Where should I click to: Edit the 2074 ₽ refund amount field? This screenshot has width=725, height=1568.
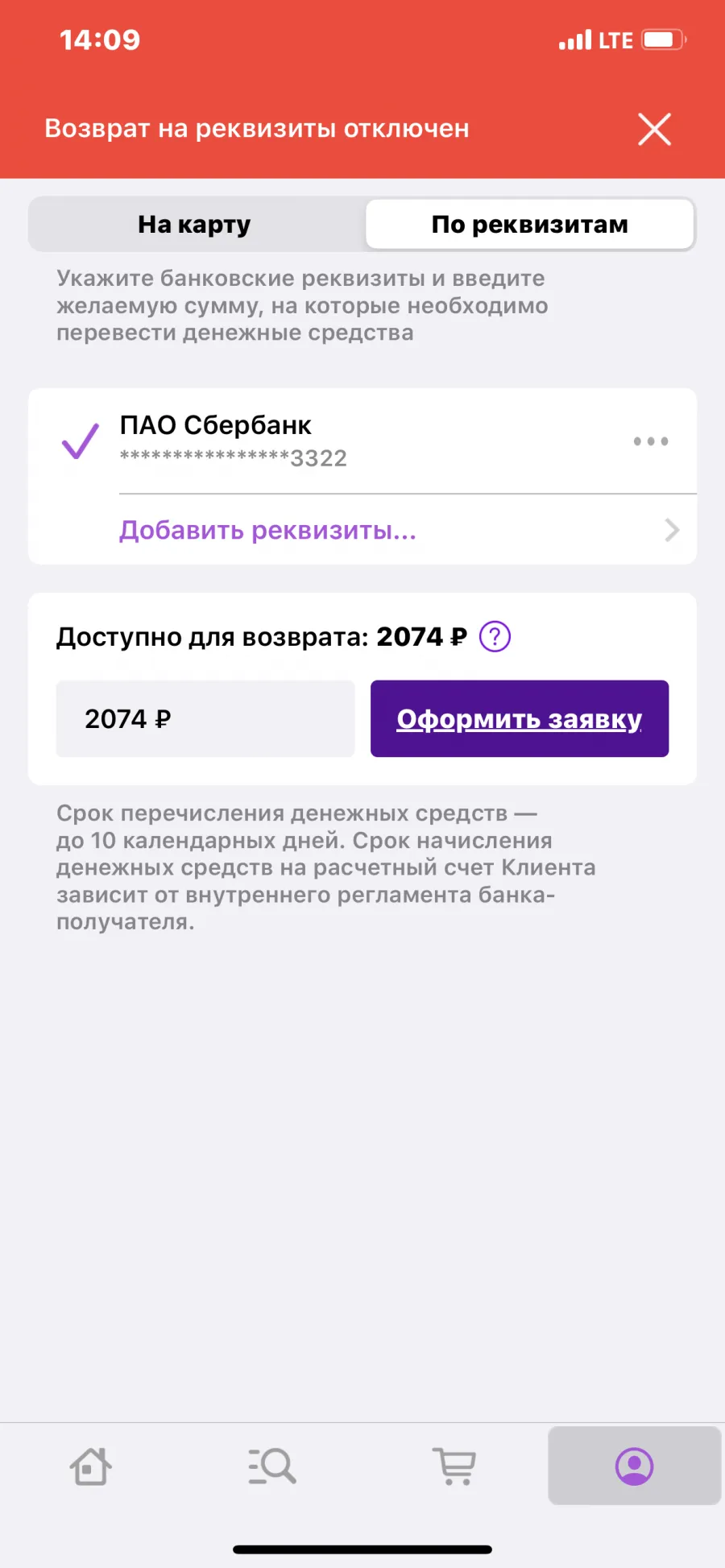[205, 718]
